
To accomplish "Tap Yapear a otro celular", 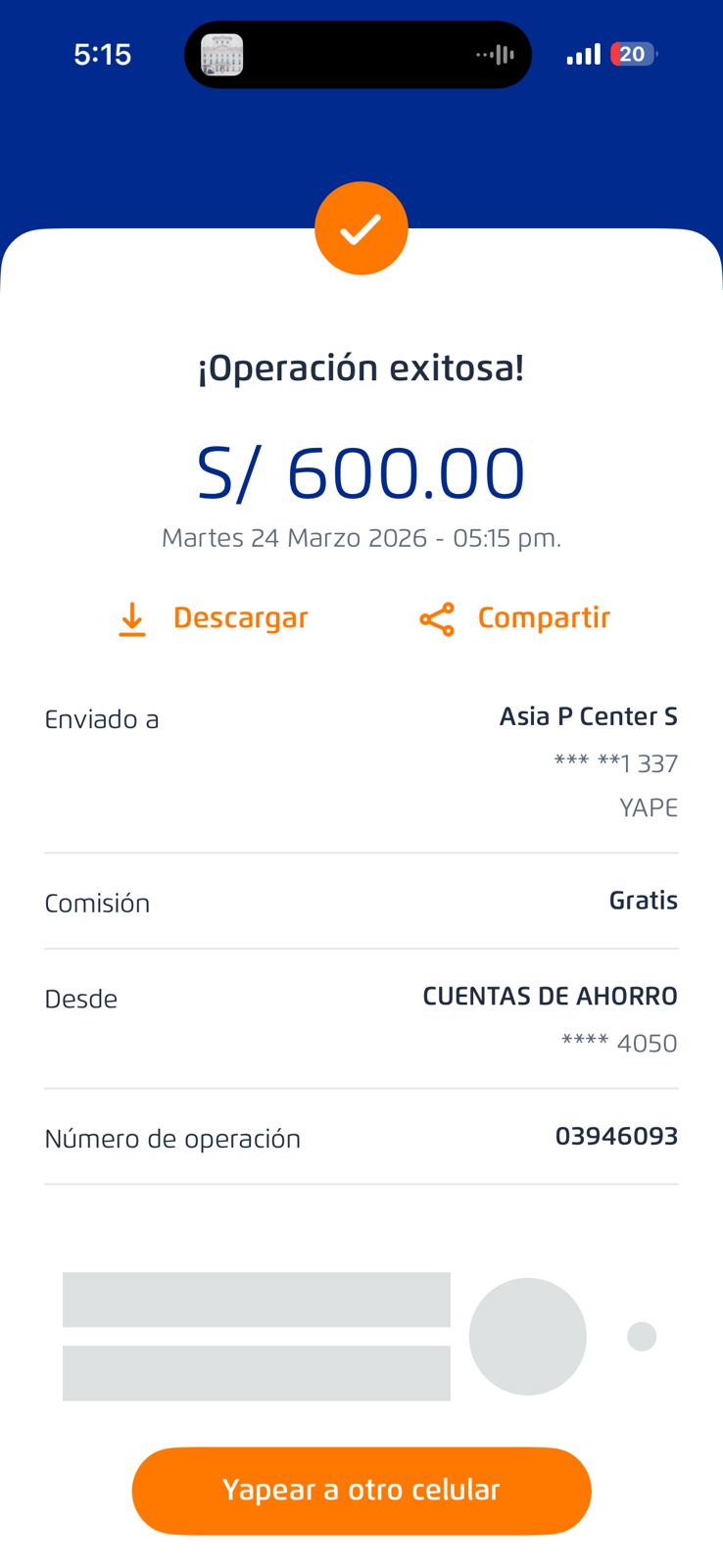I will pos(361,1490).
